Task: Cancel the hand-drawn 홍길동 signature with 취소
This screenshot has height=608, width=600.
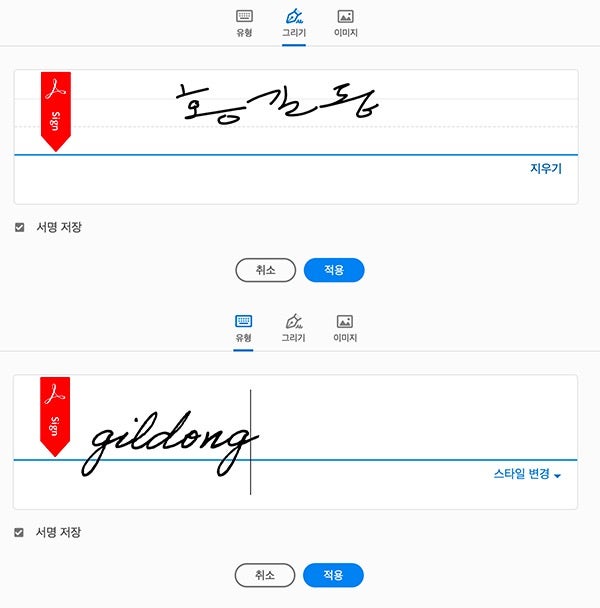Action: point(265,270)
